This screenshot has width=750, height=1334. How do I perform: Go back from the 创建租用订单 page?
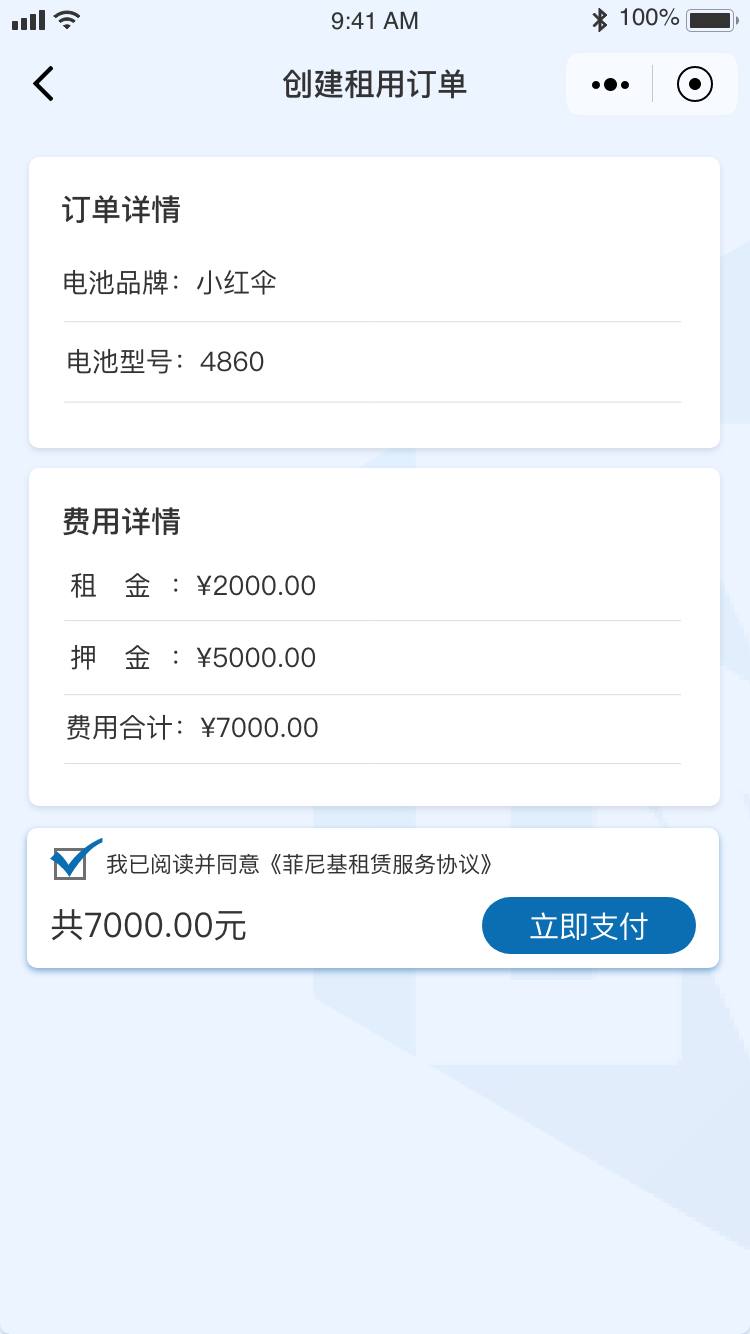pos(43,84)
